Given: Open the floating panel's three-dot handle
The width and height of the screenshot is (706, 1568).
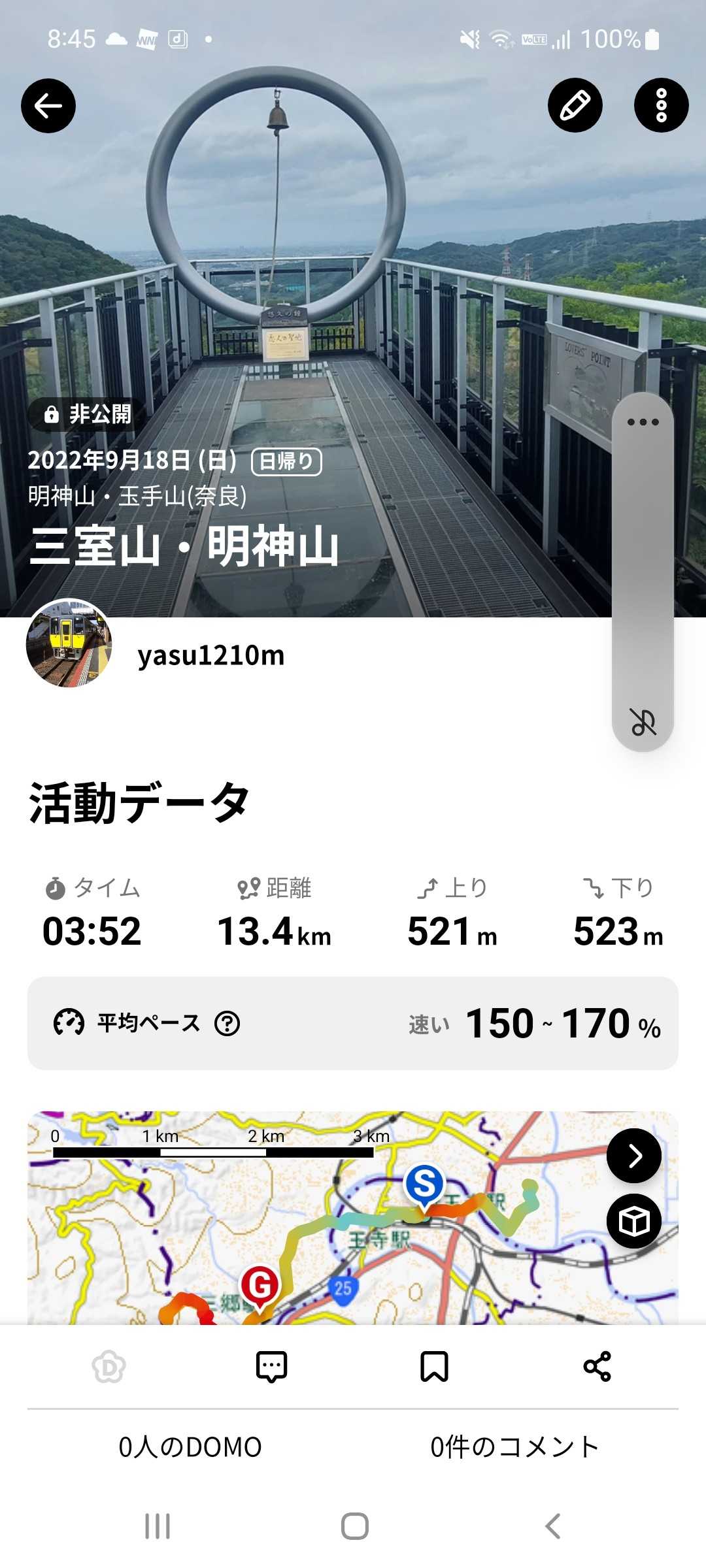Looking at the screenshot, I should (643, 422).
